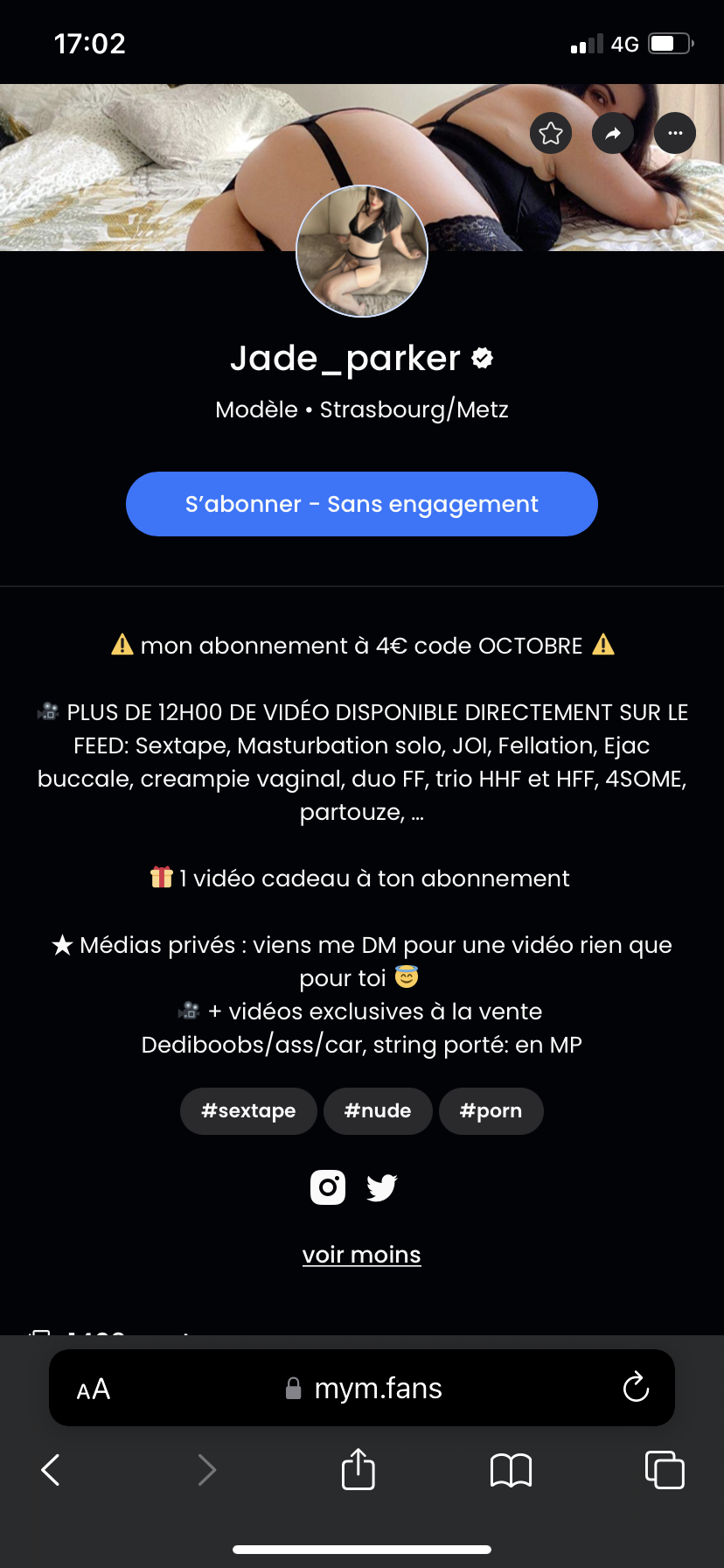
Task: Collapse the bio with voir moins
Action: click(x=362, y=1255)
